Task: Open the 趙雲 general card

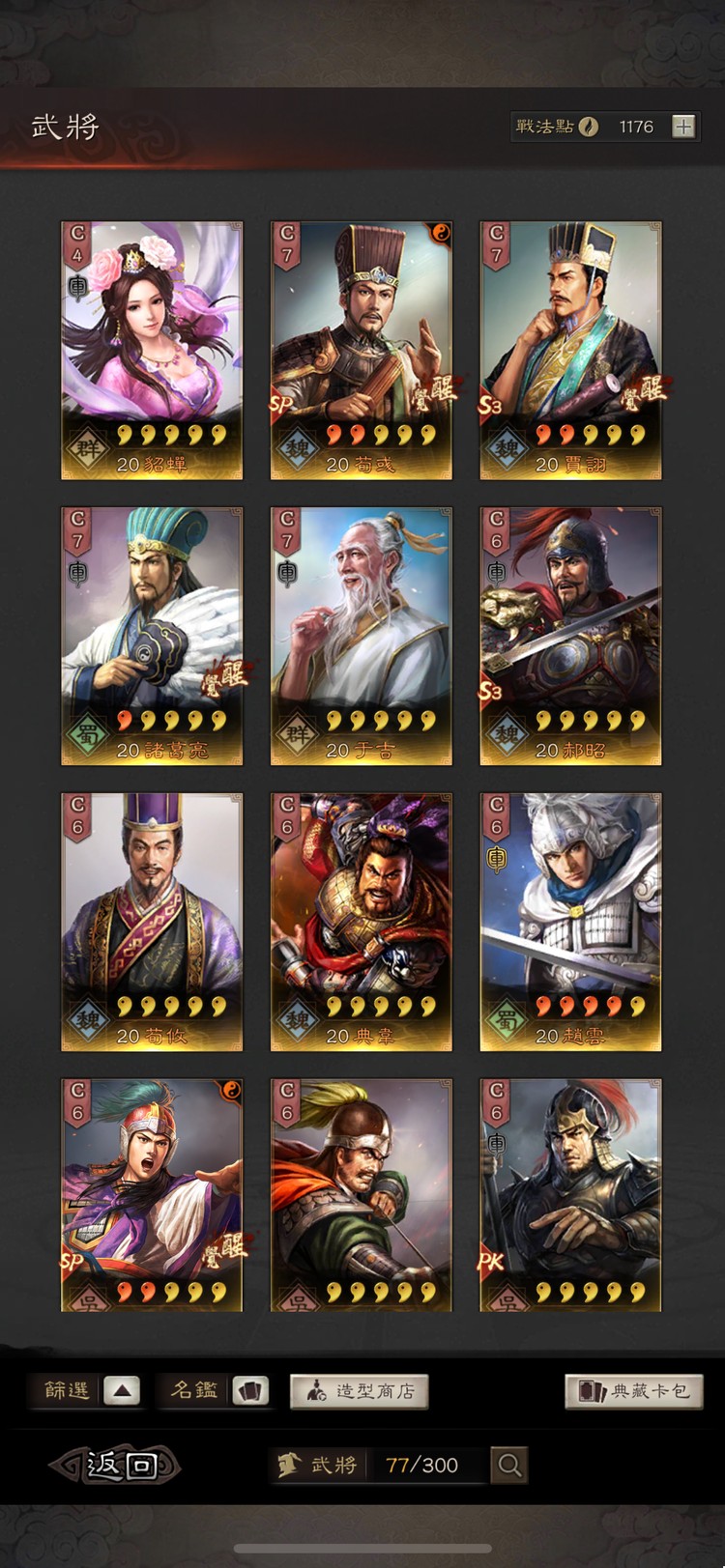Action: [x=570, y=923]
